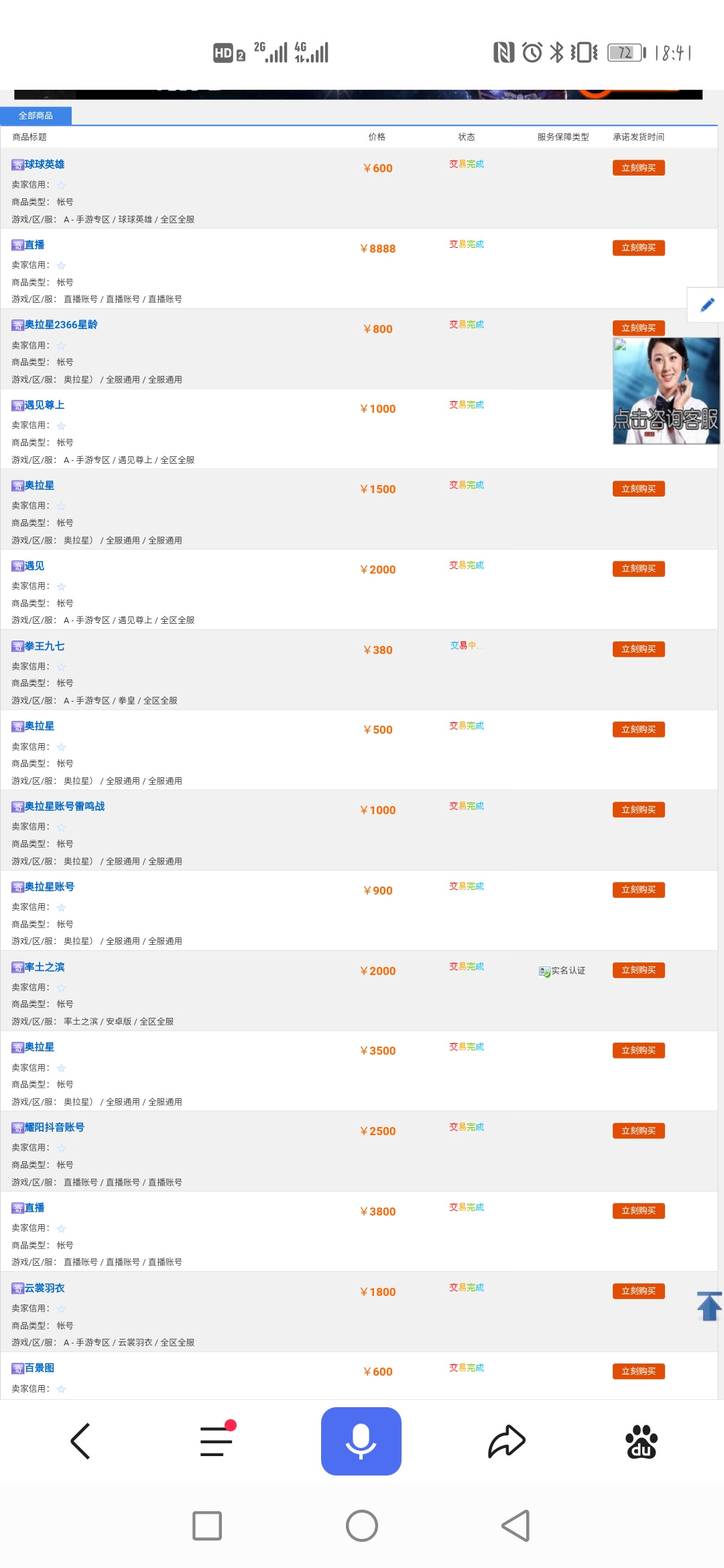Tap the system home circle button
Screen dimensions: 724x1568
click(362, 1526)
